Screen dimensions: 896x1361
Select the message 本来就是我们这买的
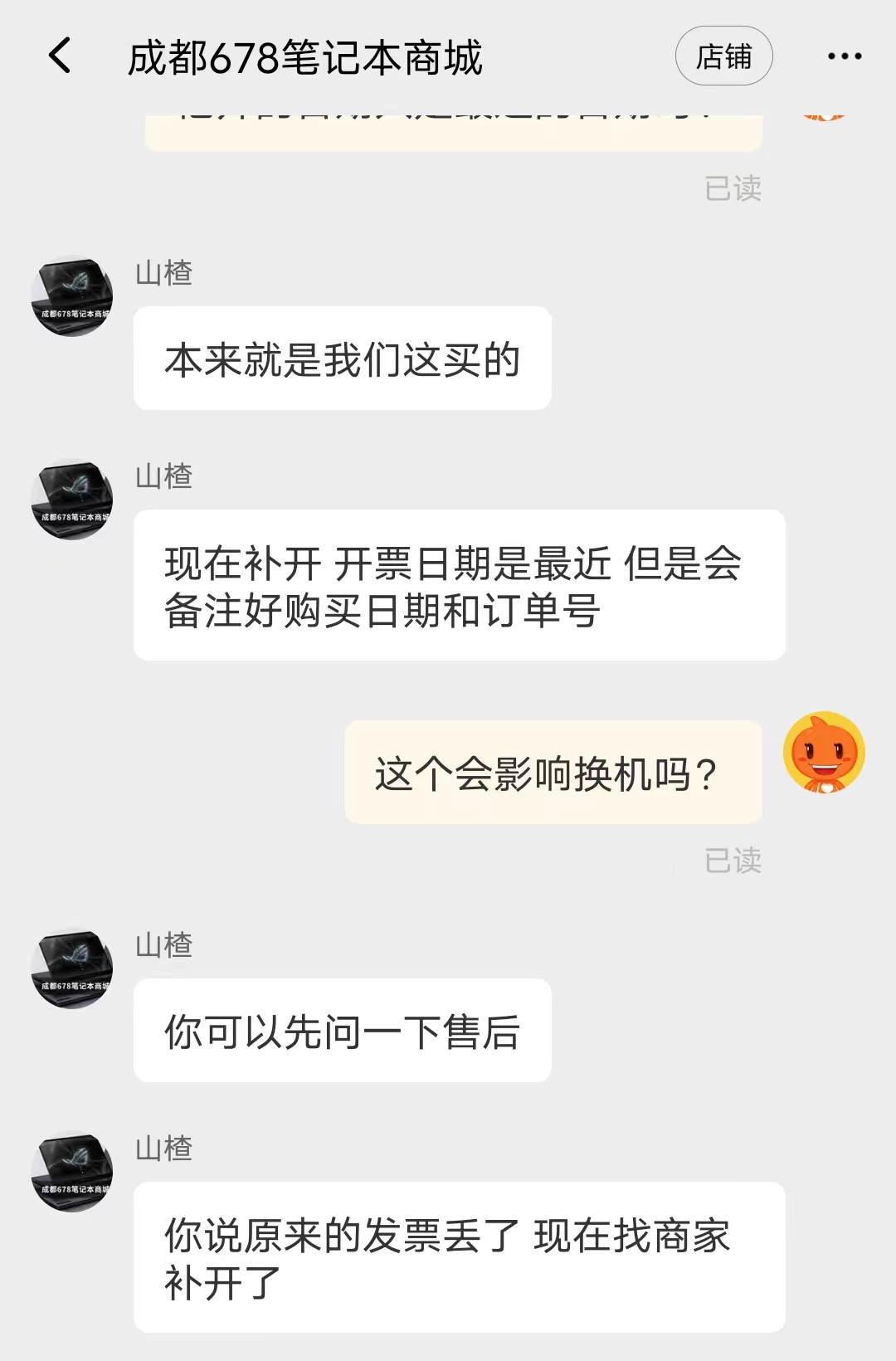[x=341, y=357]
